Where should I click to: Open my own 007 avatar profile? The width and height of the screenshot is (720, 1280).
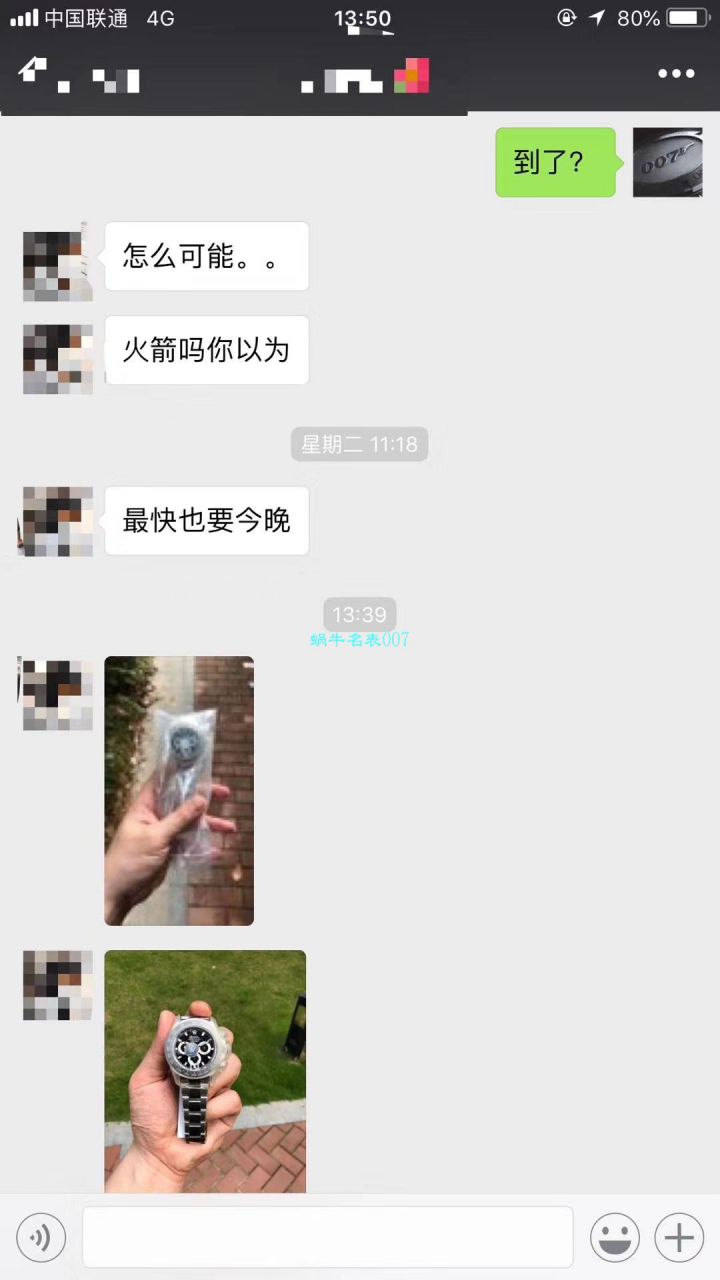coord(667,162)
